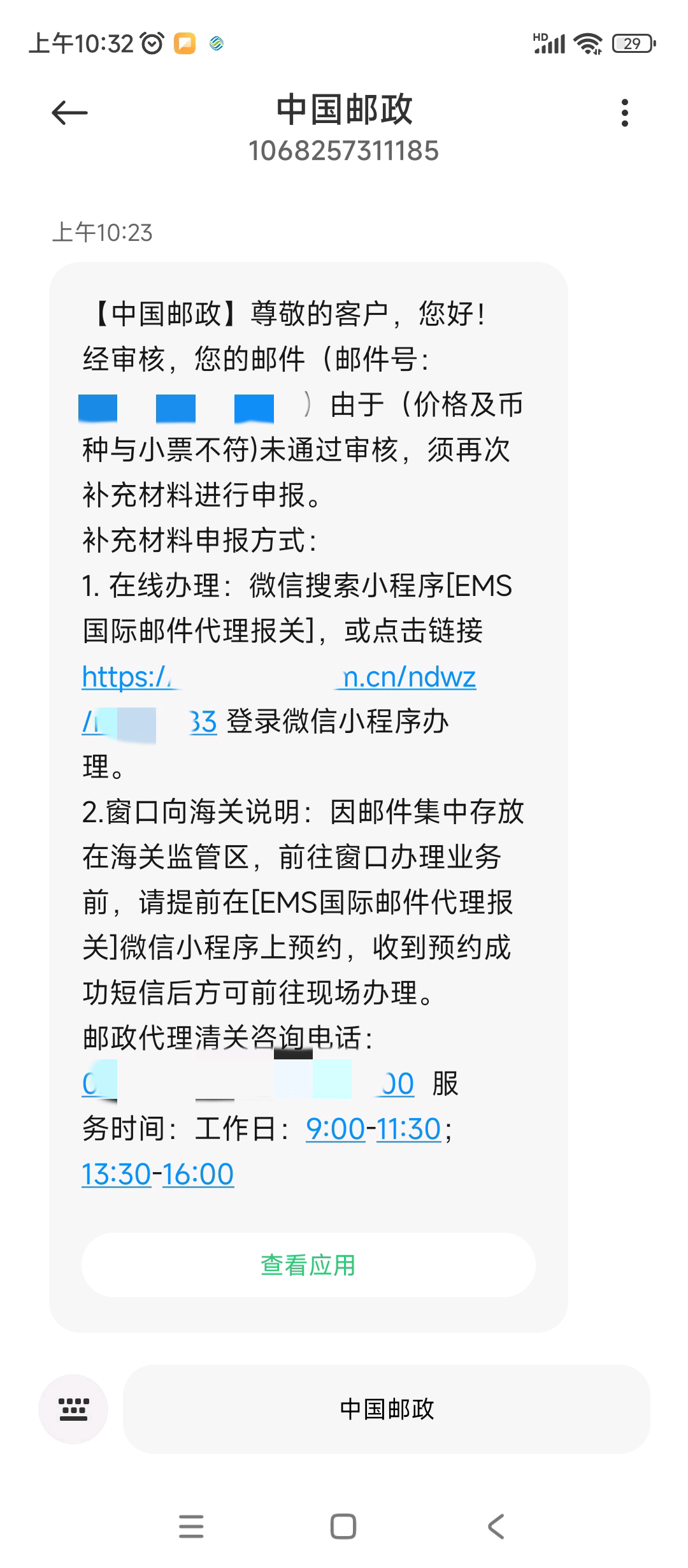
Task: Go back with the top-left arrow
Action: [69, 113]
